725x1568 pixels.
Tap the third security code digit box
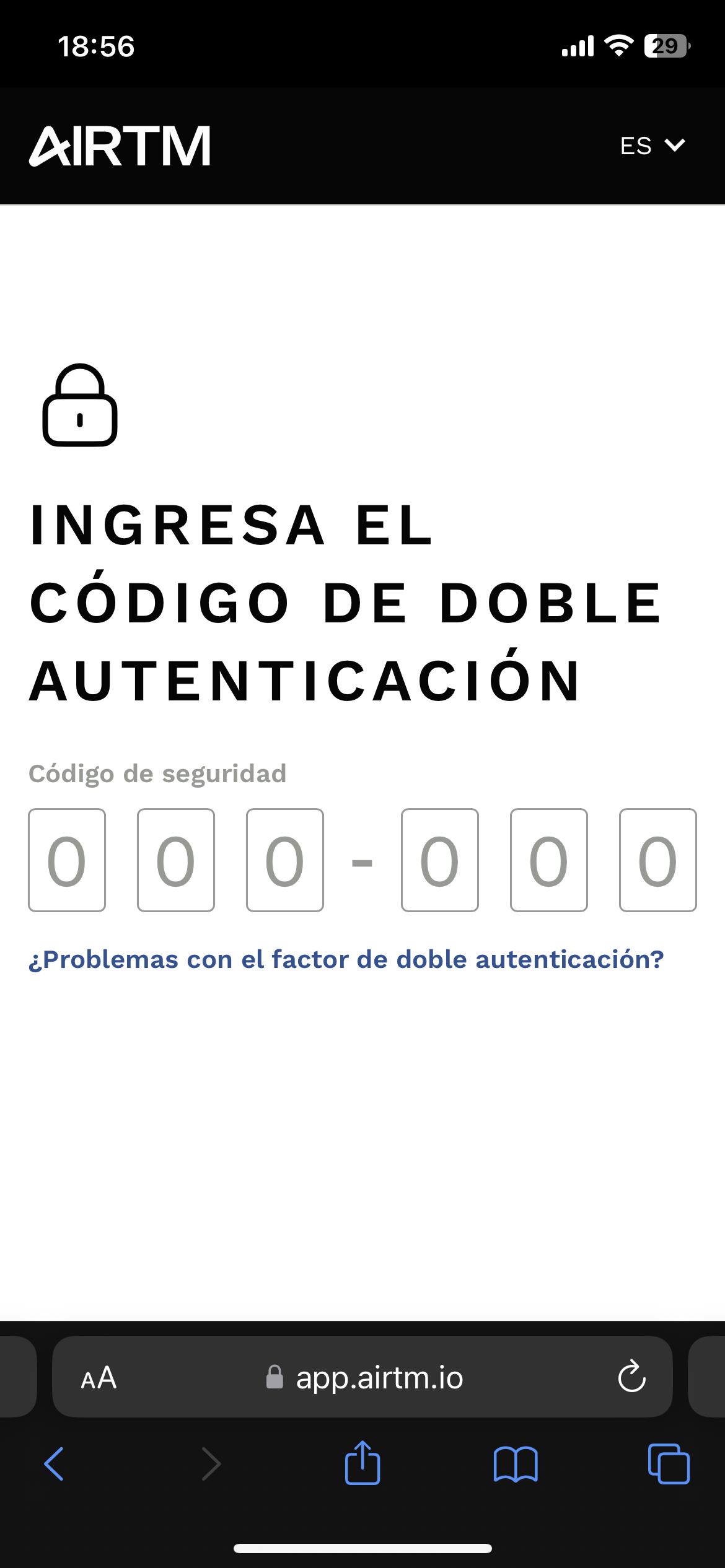point(285,860)
